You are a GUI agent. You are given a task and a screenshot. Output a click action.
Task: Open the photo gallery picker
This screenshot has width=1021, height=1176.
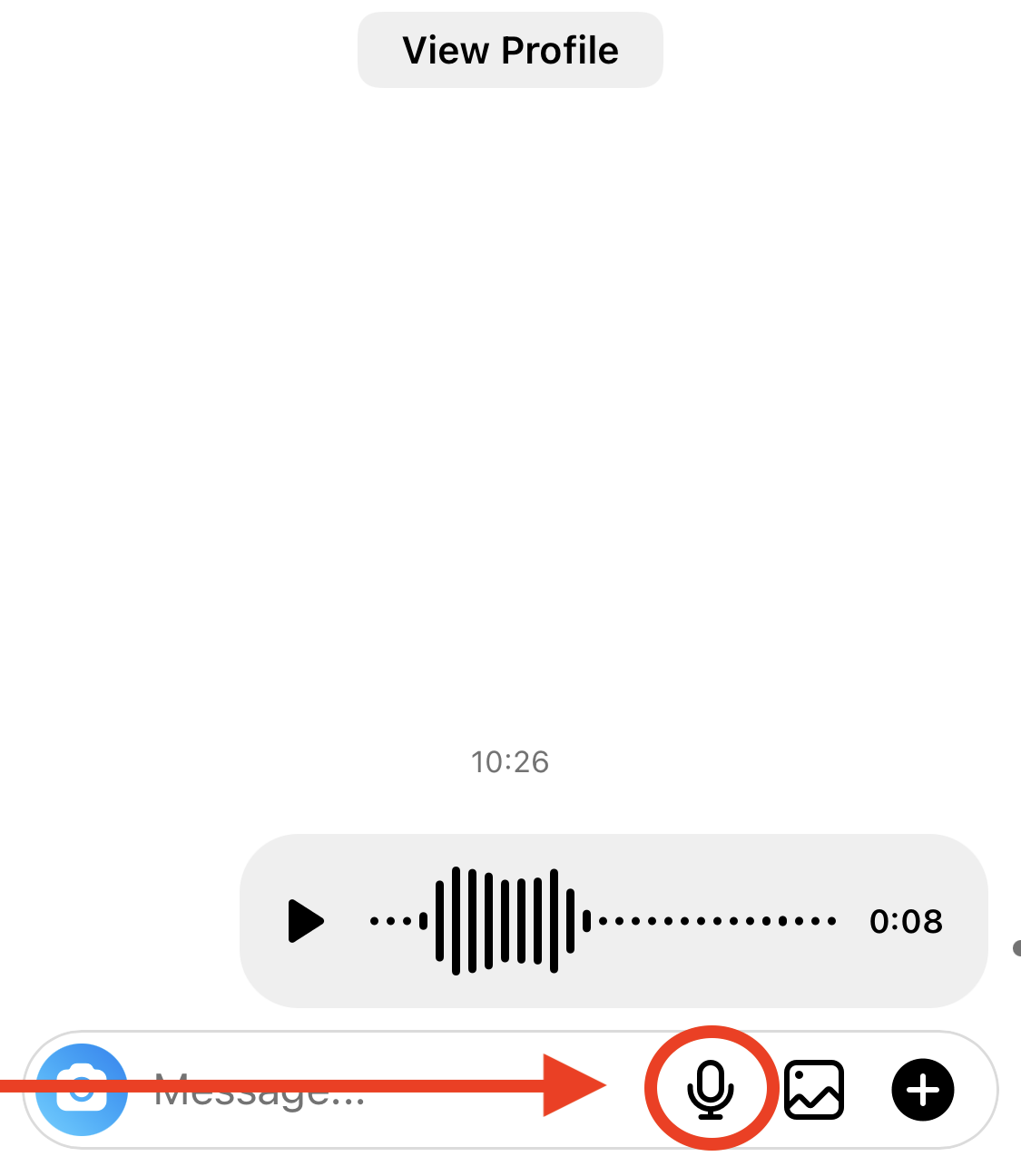pos(814,1090)
